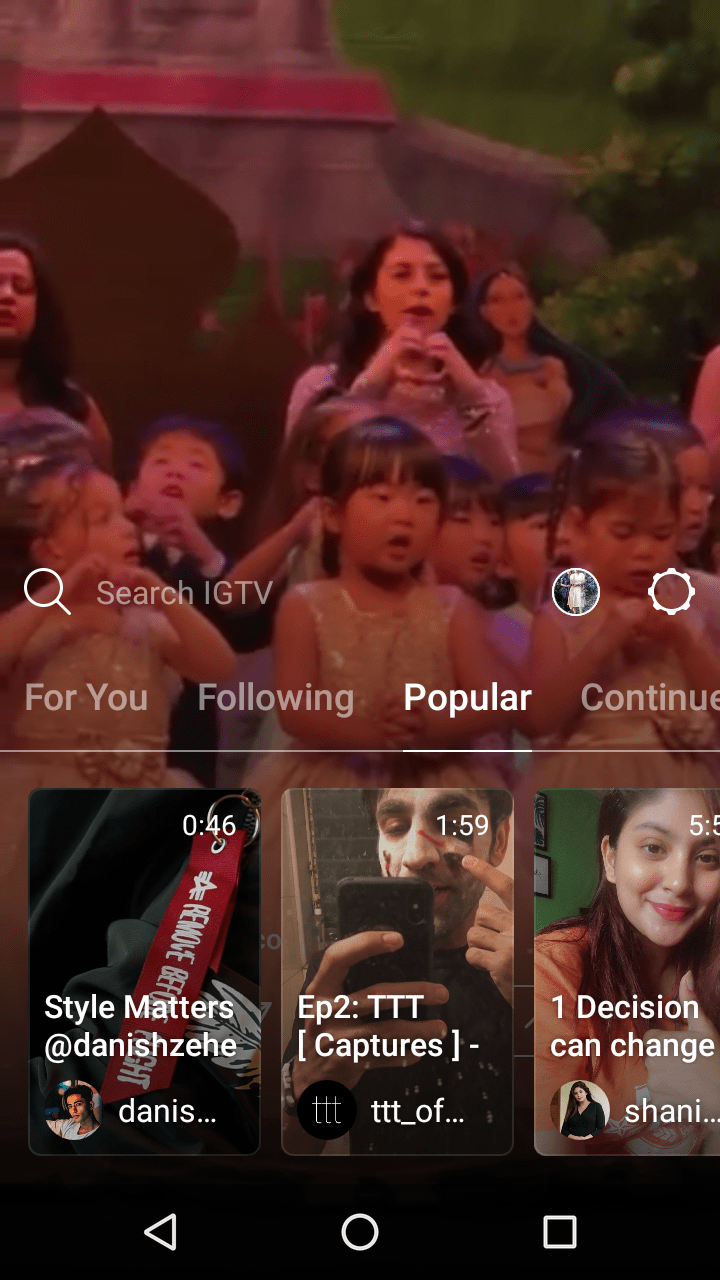This screenshot has width=720, height=1280.
Task: Open the IGTV settings gear
Action: pos(671,592)
